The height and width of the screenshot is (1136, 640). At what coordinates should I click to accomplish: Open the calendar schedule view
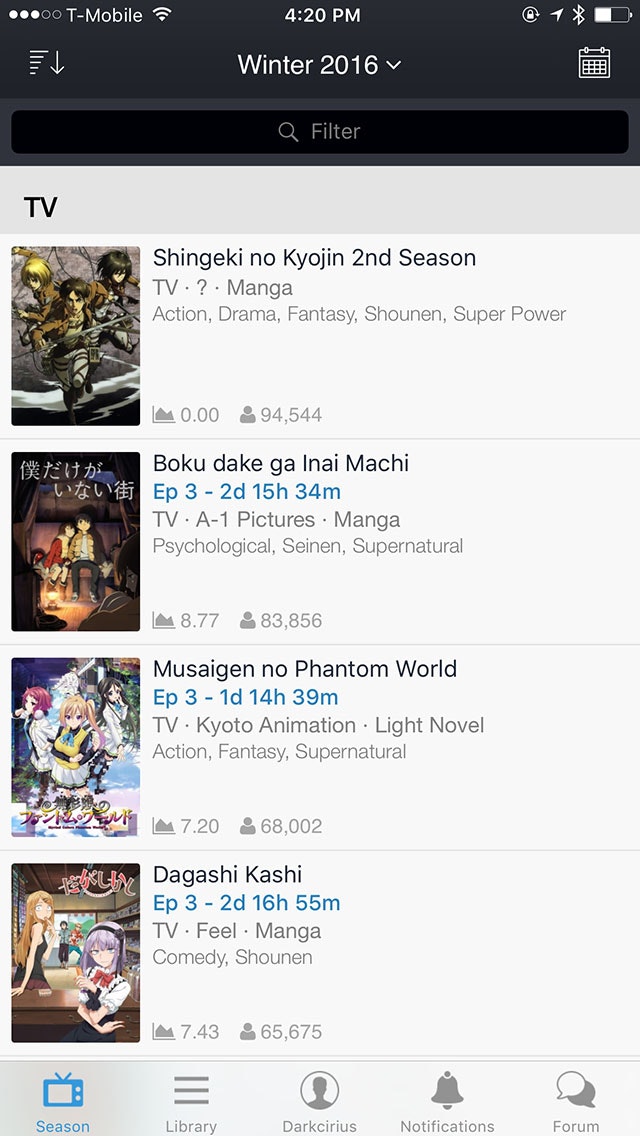[594, 65]
